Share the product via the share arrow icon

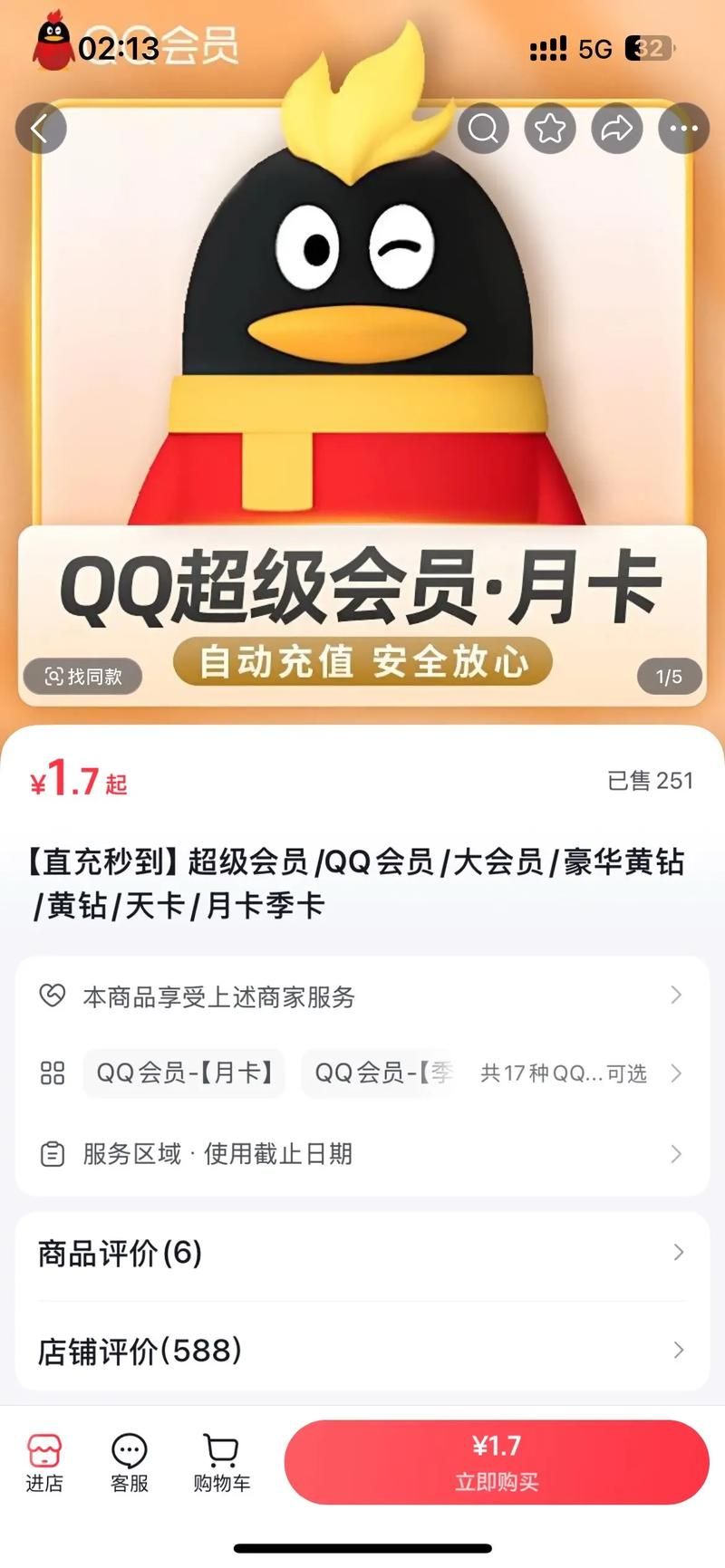tap(616, 128)
